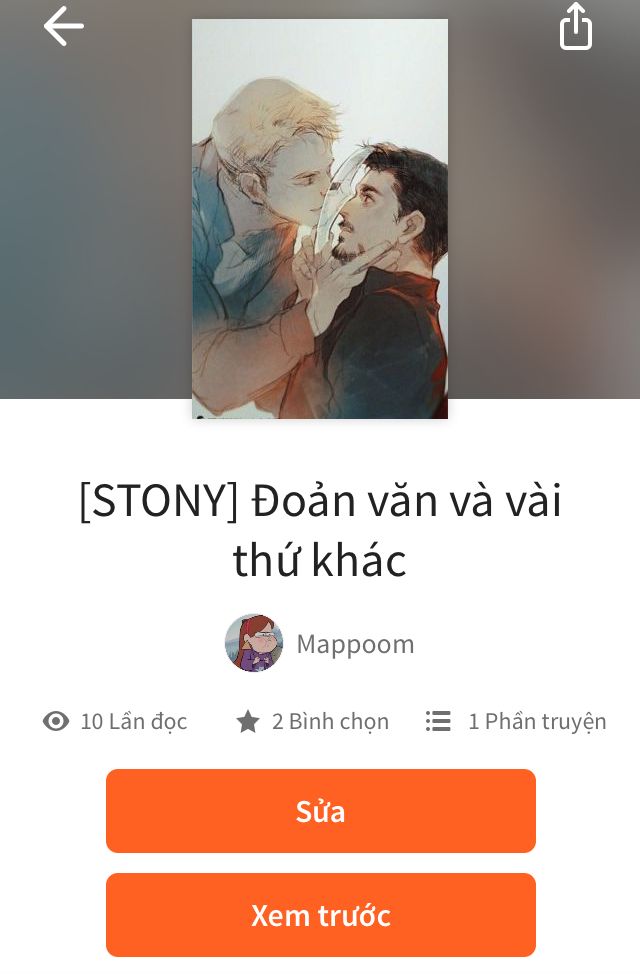Preview story with Xem trước button
The width and height of the screenshot is (640, 974).
point(320,915)
